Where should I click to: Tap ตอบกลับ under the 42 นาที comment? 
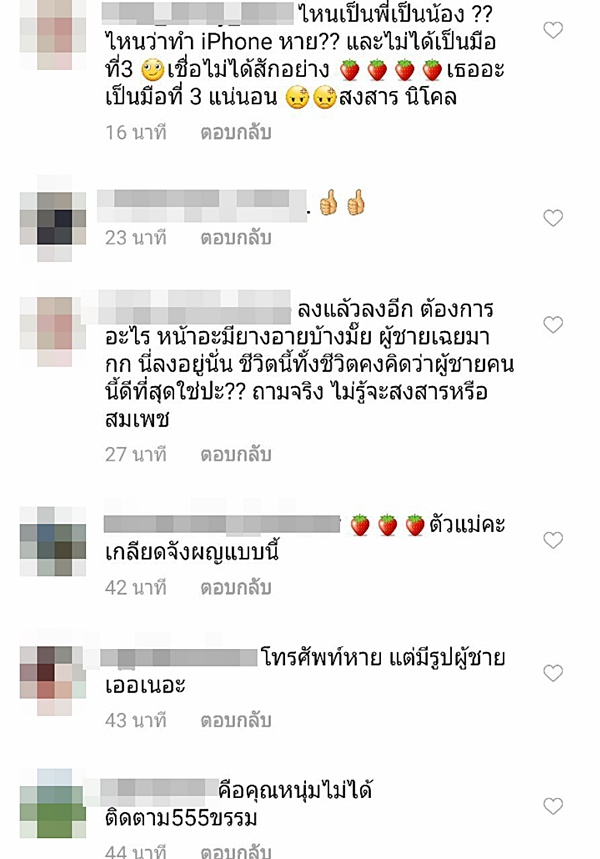pyautogui.click(x=235, y=587)
